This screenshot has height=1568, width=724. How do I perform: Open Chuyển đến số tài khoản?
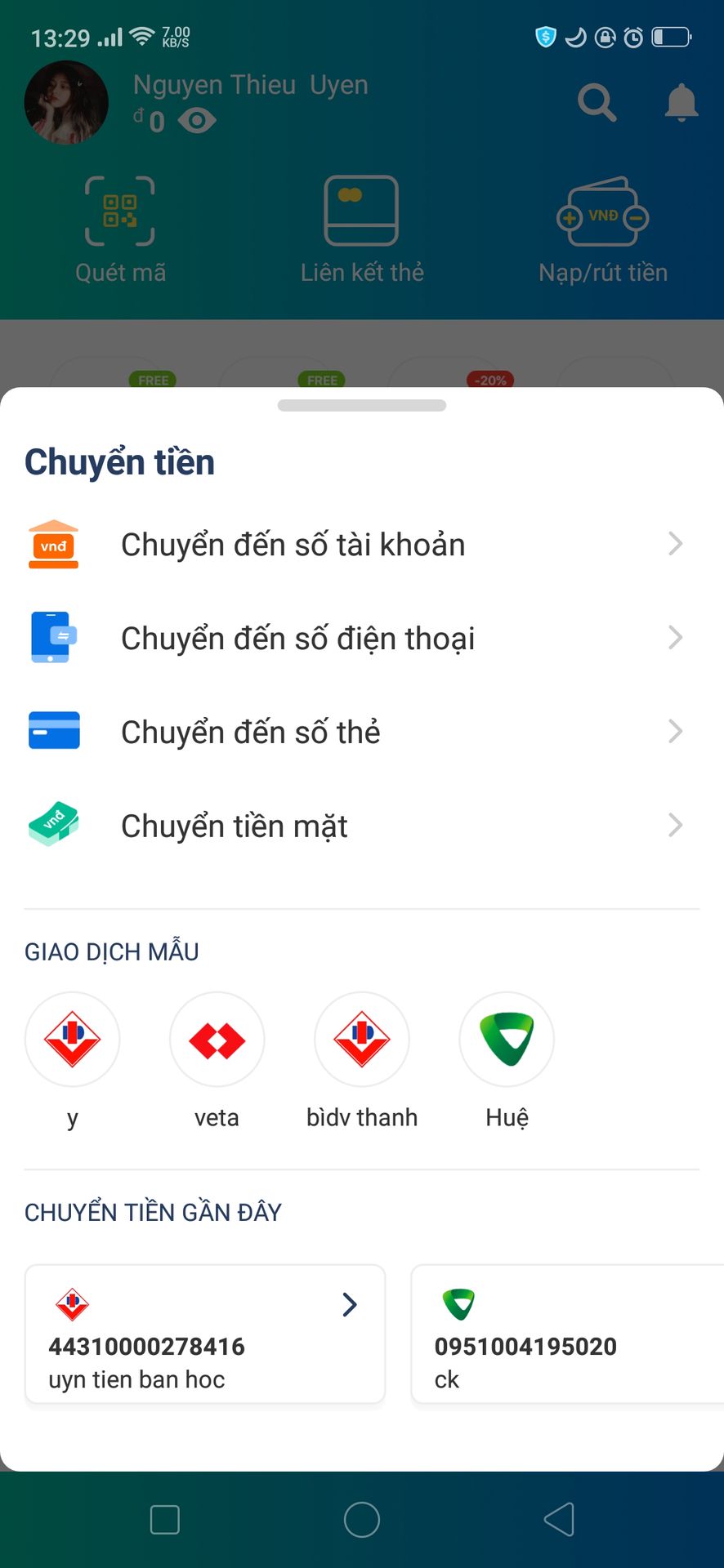pos(362,544)
